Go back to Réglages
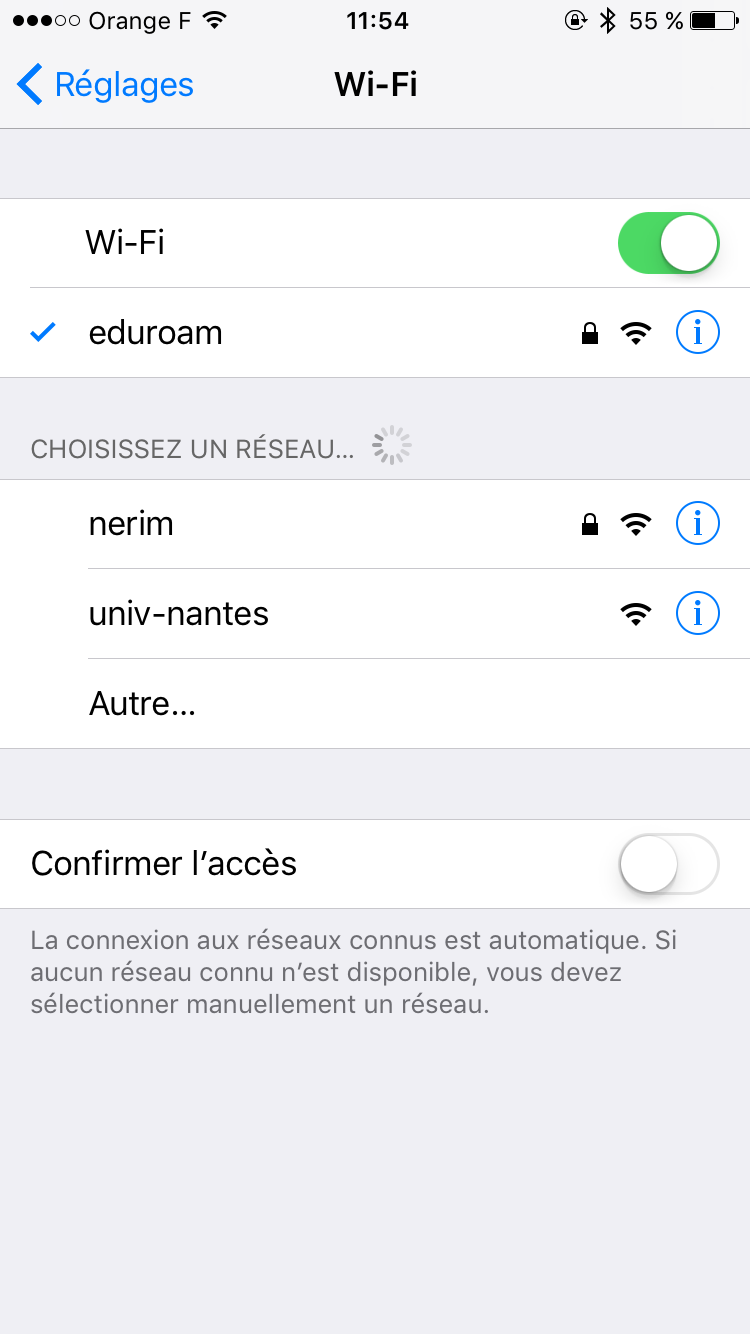This screenshot has width=750, height=1334. coord(105,85)
